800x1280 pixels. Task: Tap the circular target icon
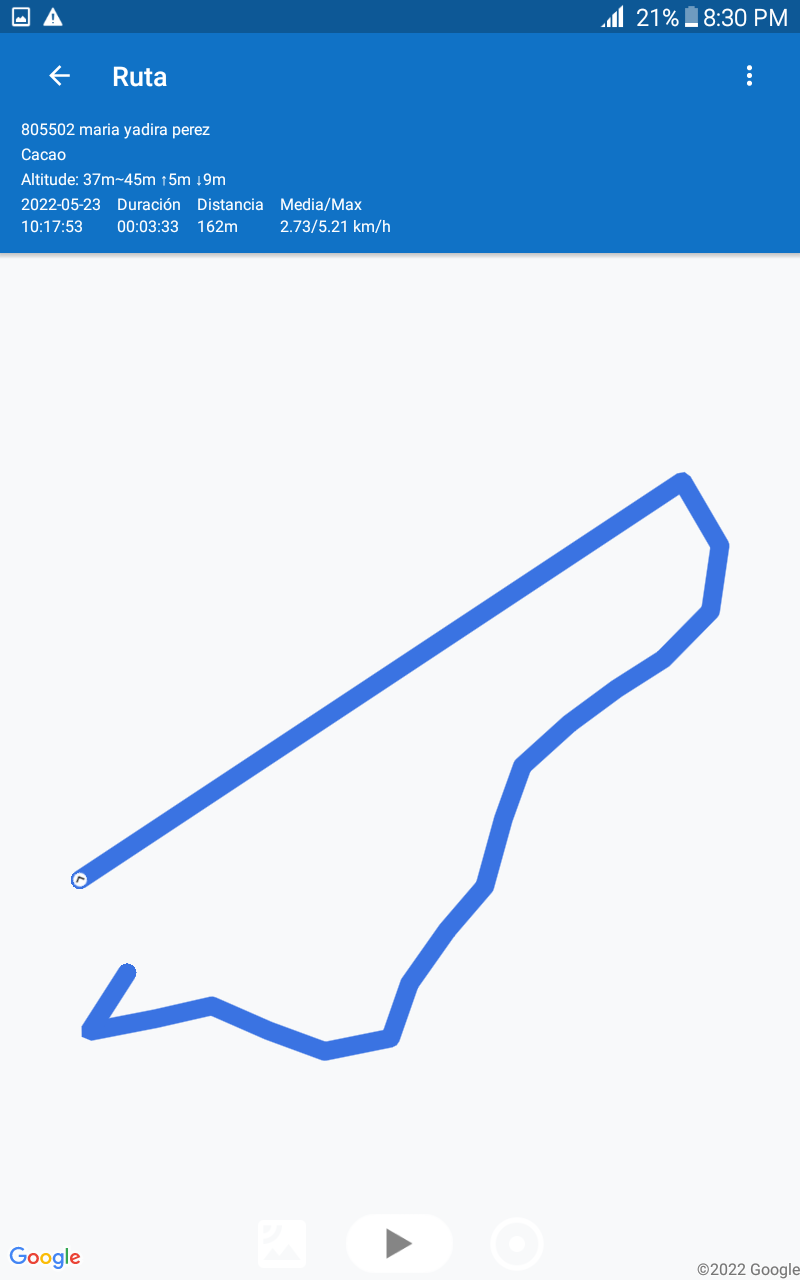[517, 1244]
